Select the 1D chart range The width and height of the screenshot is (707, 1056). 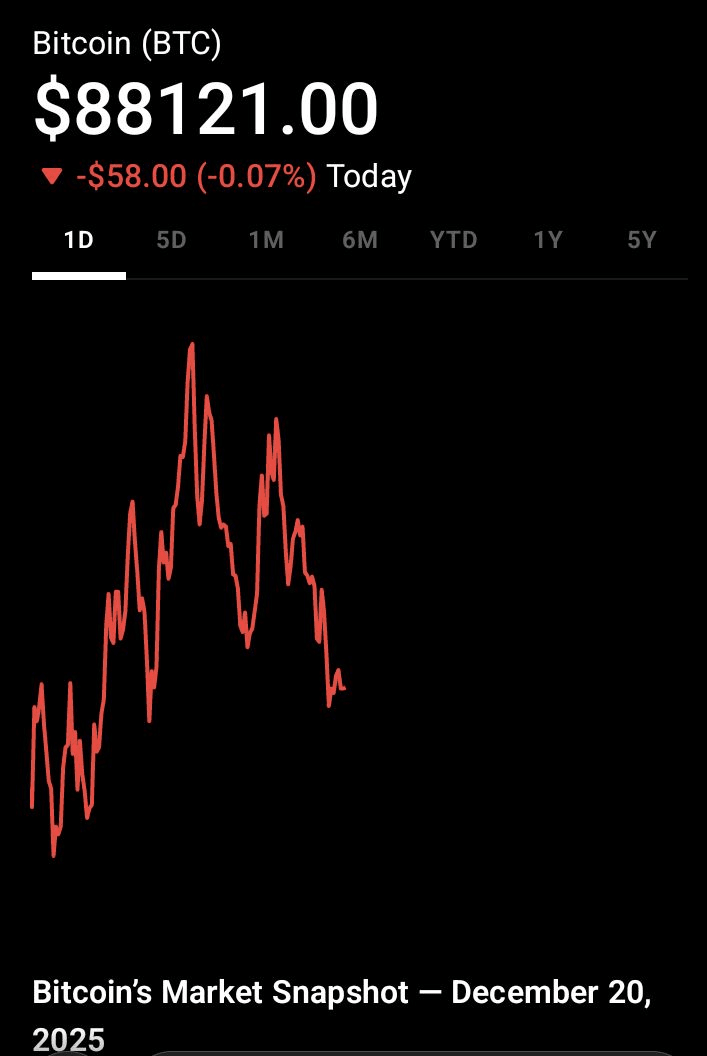click(79, 240)
